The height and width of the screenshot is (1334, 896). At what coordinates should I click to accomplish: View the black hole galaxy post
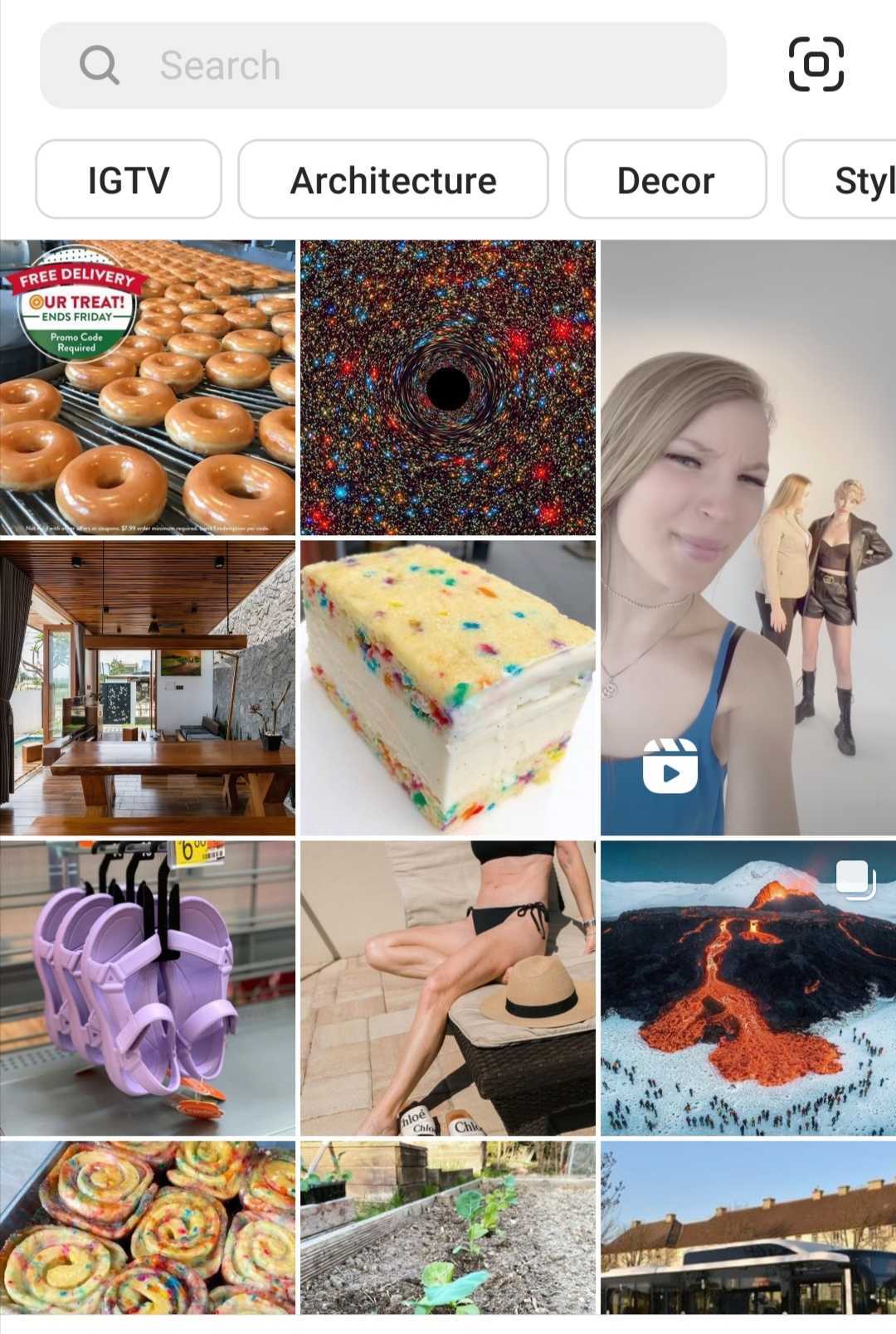click(x=448, y=387)
